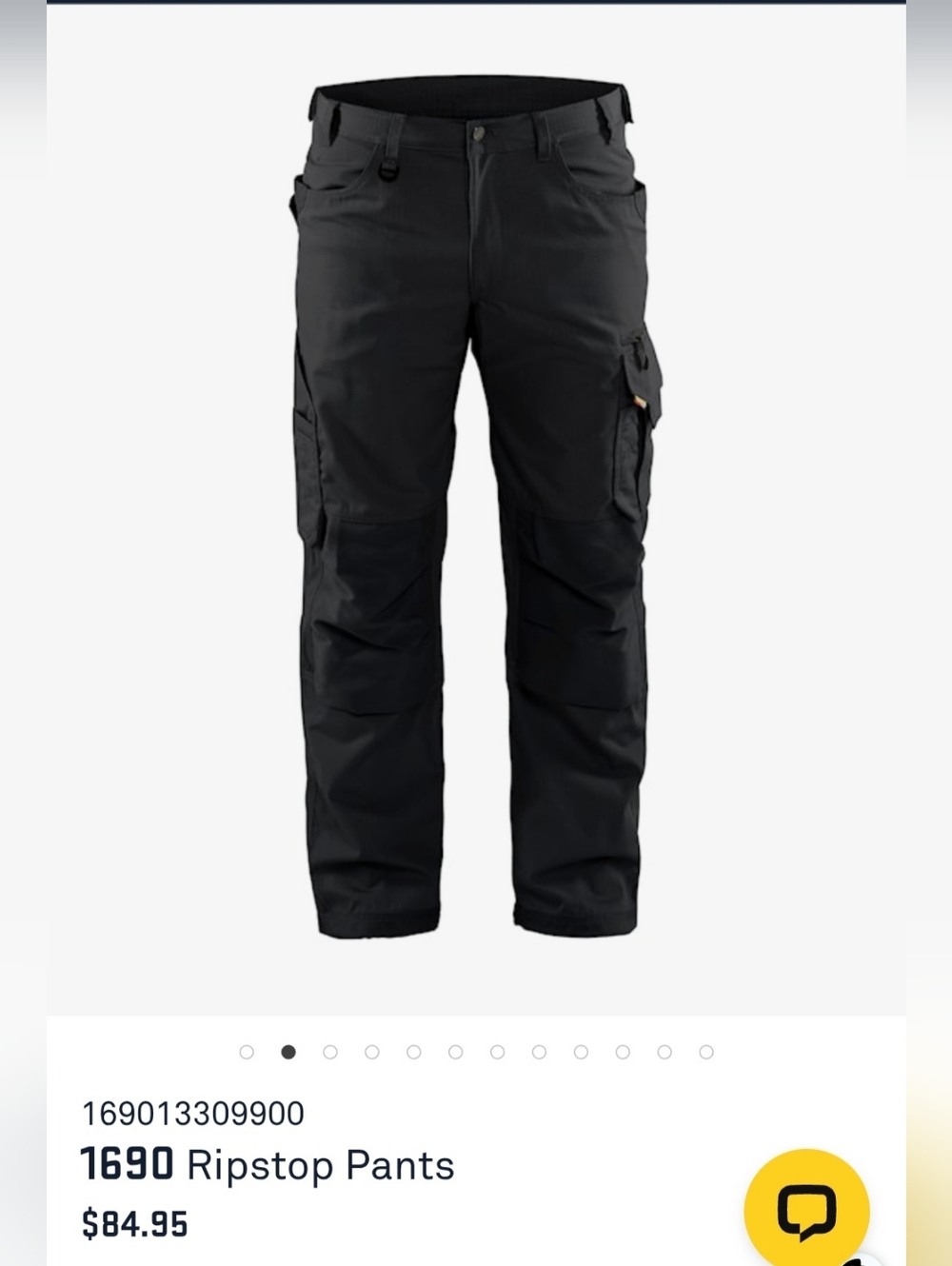Select the eighth carousel dot
The height and width of the screenshot is (1266, 952).
tap(538, 1052)
